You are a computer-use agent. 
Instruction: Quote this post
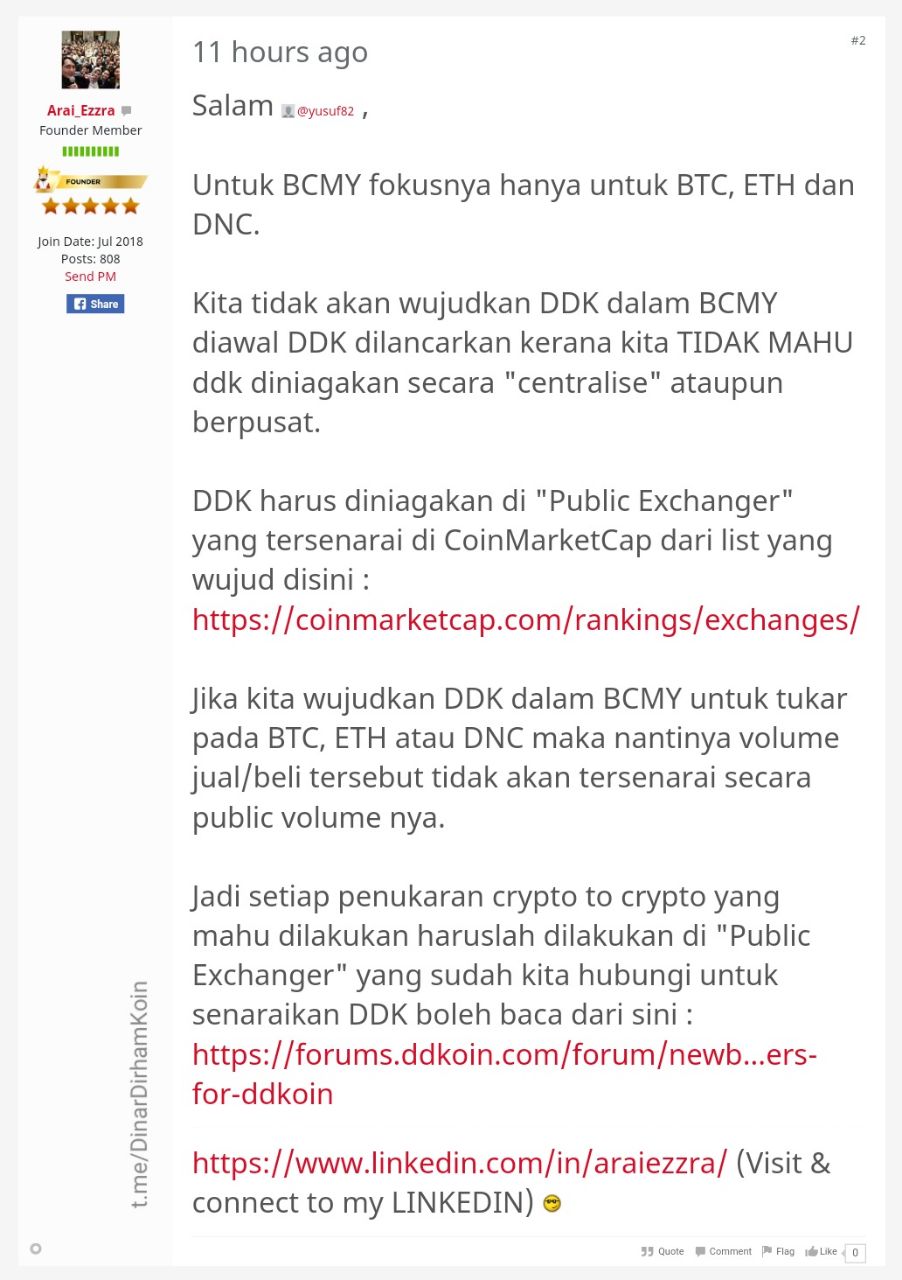663,1251
